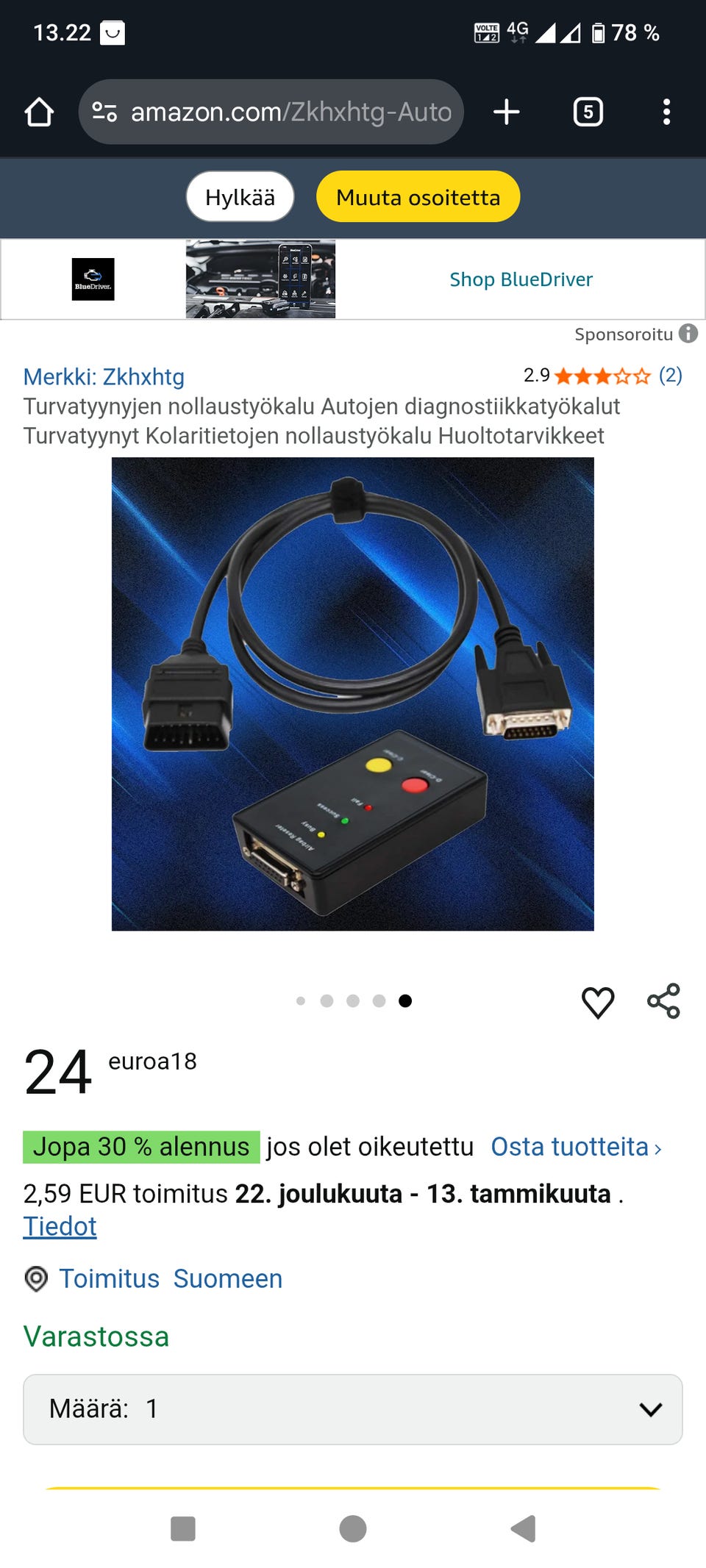Select the last carousel dot indicator

point(405,1000)
